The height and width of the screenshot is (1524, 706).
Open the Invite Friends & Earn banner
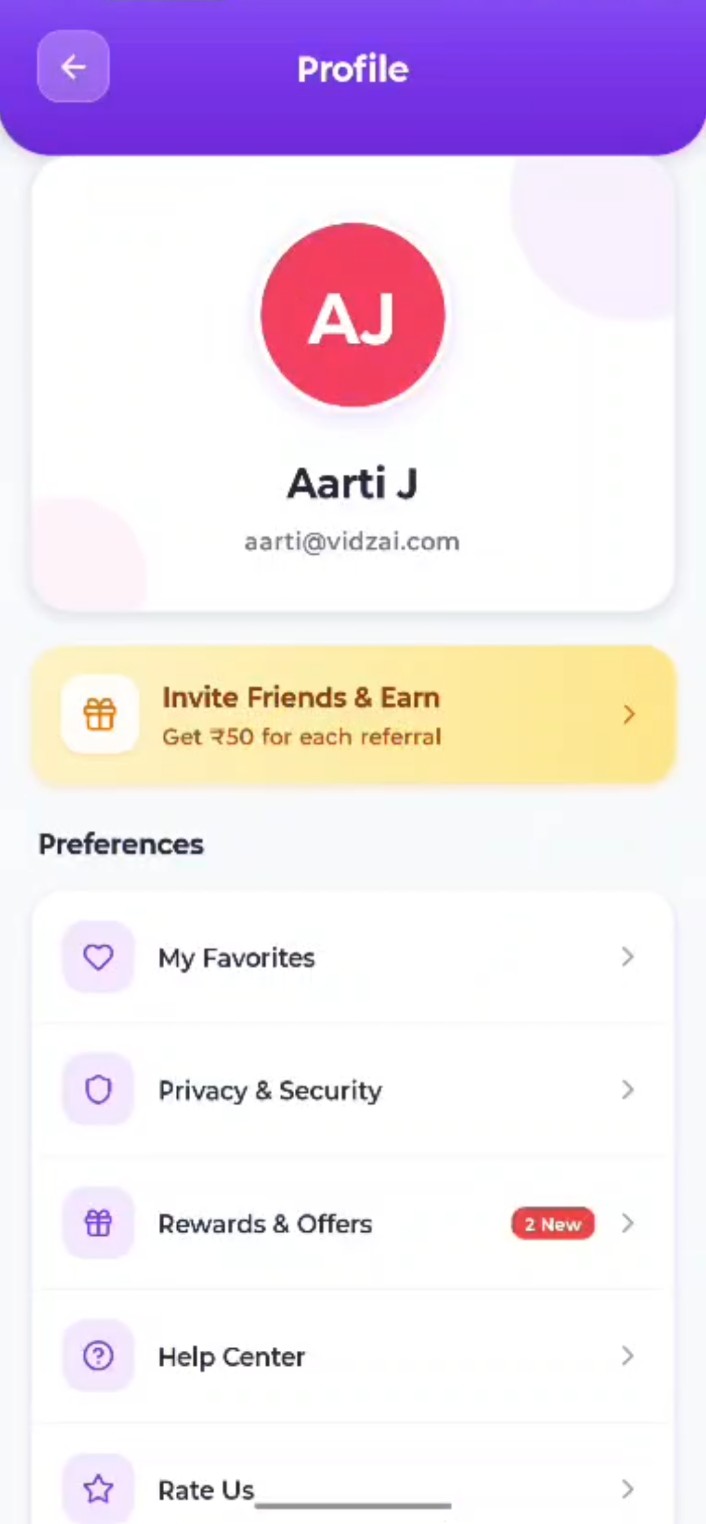pyautogui.click(x=353, y=715)
